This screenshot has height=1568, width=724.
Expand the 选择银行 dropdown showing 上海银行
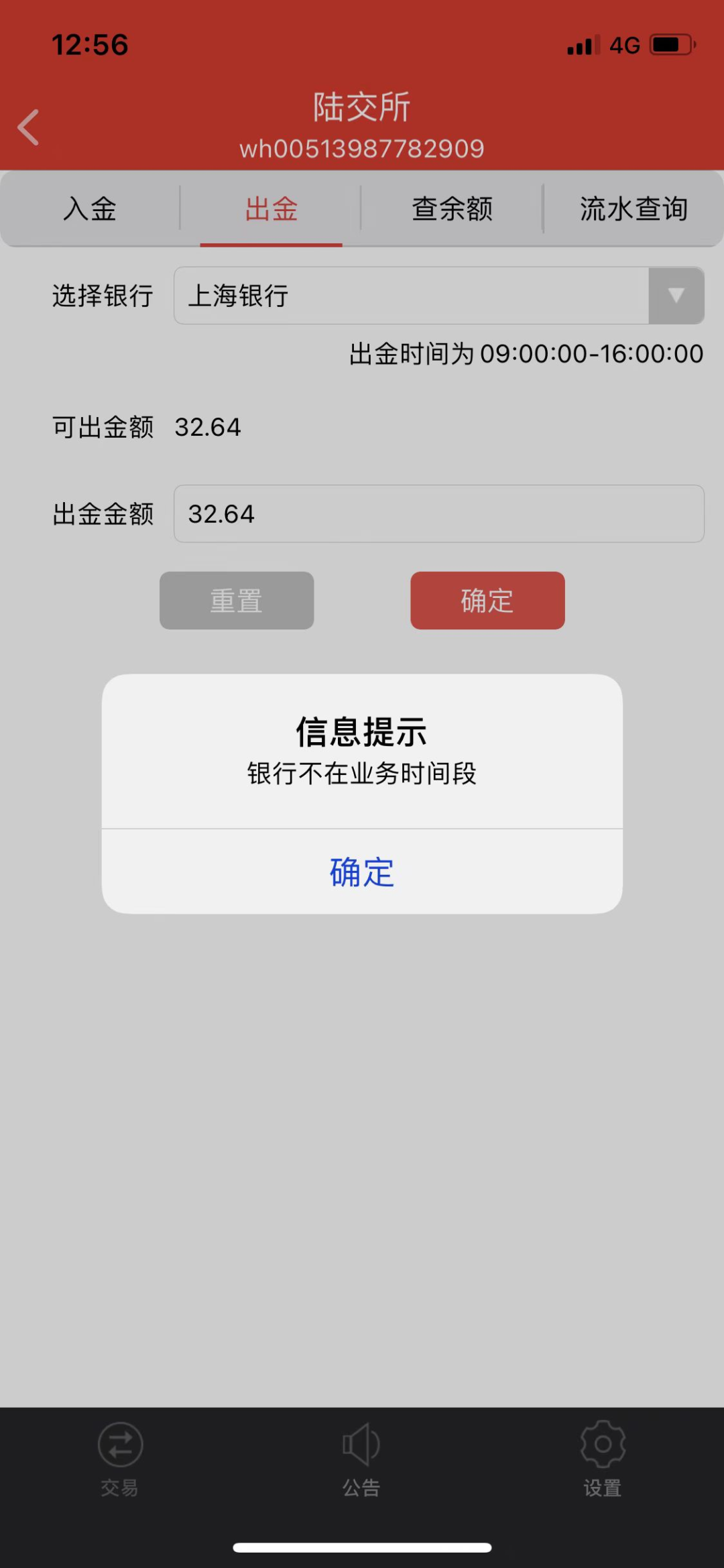(x=439, y=296)
